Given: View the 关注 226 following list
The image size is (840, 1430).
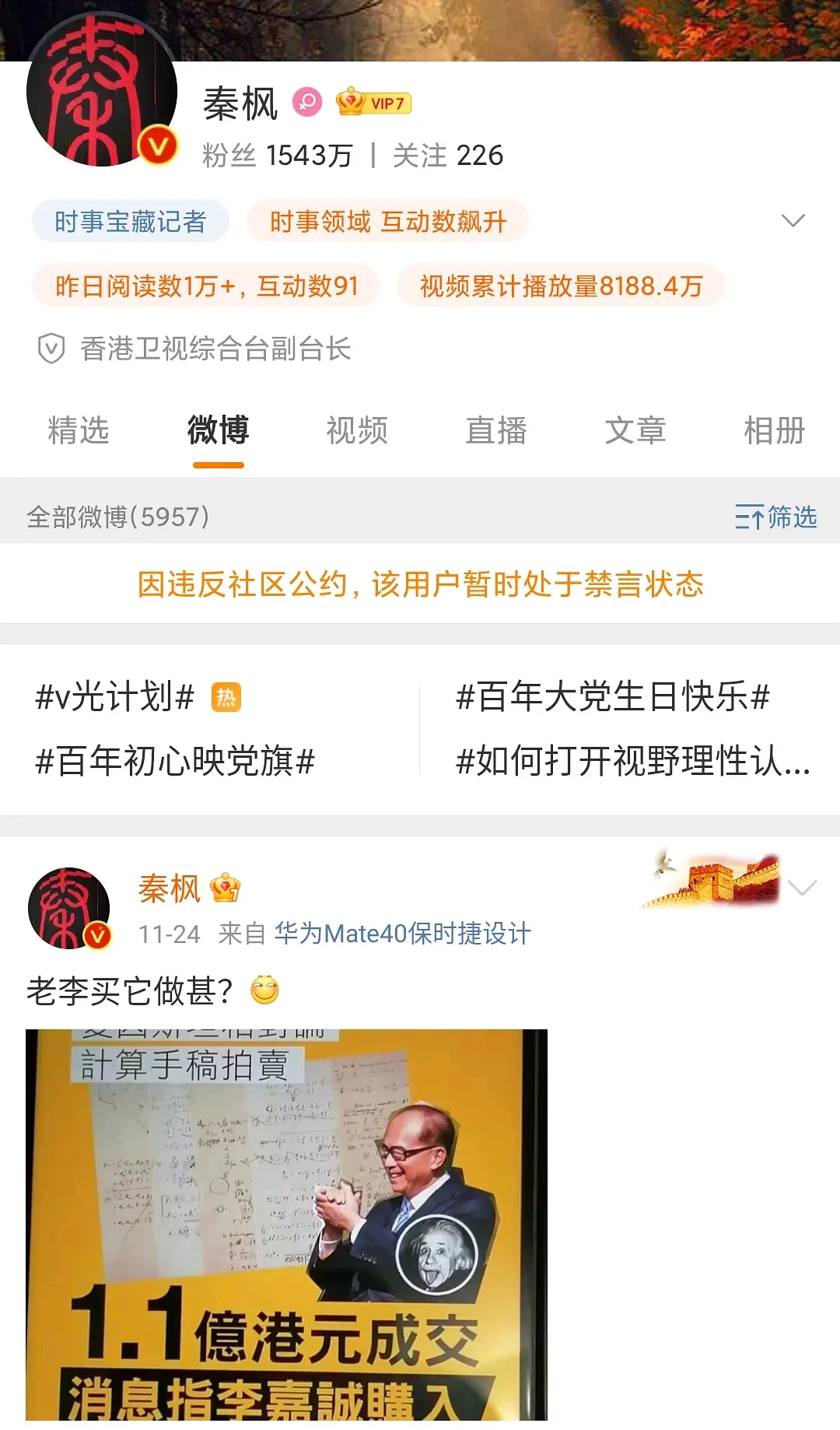Looking at the screenshot, I should 448,156.
